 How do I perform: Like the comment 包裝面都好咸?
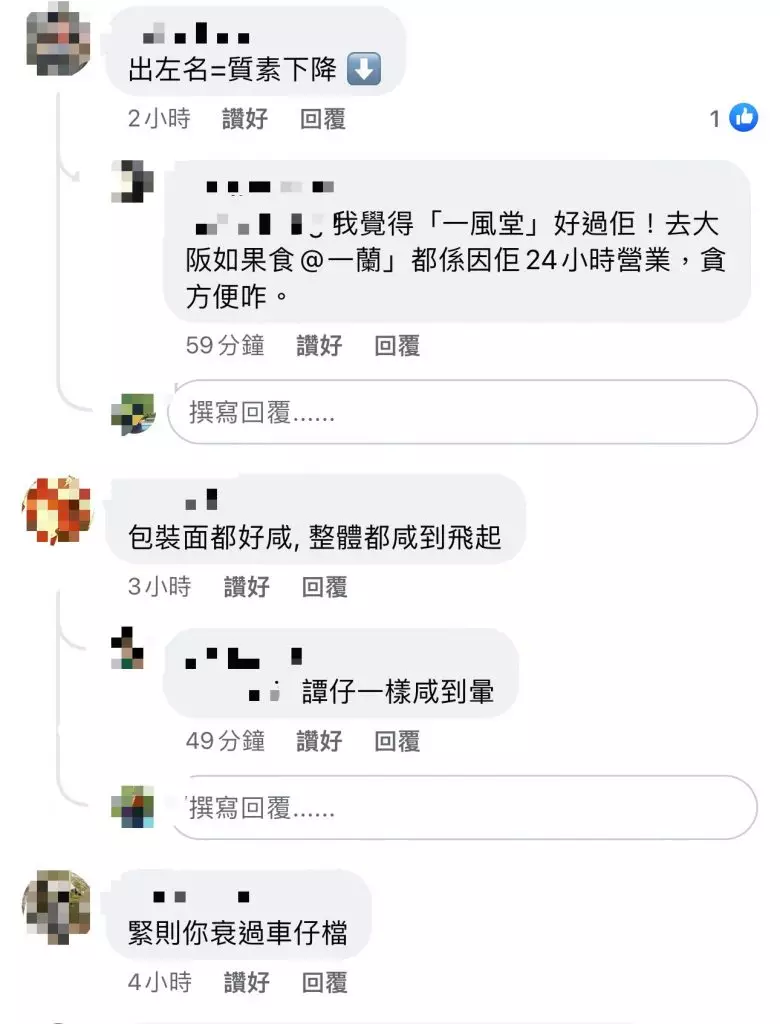pos(246,587)
